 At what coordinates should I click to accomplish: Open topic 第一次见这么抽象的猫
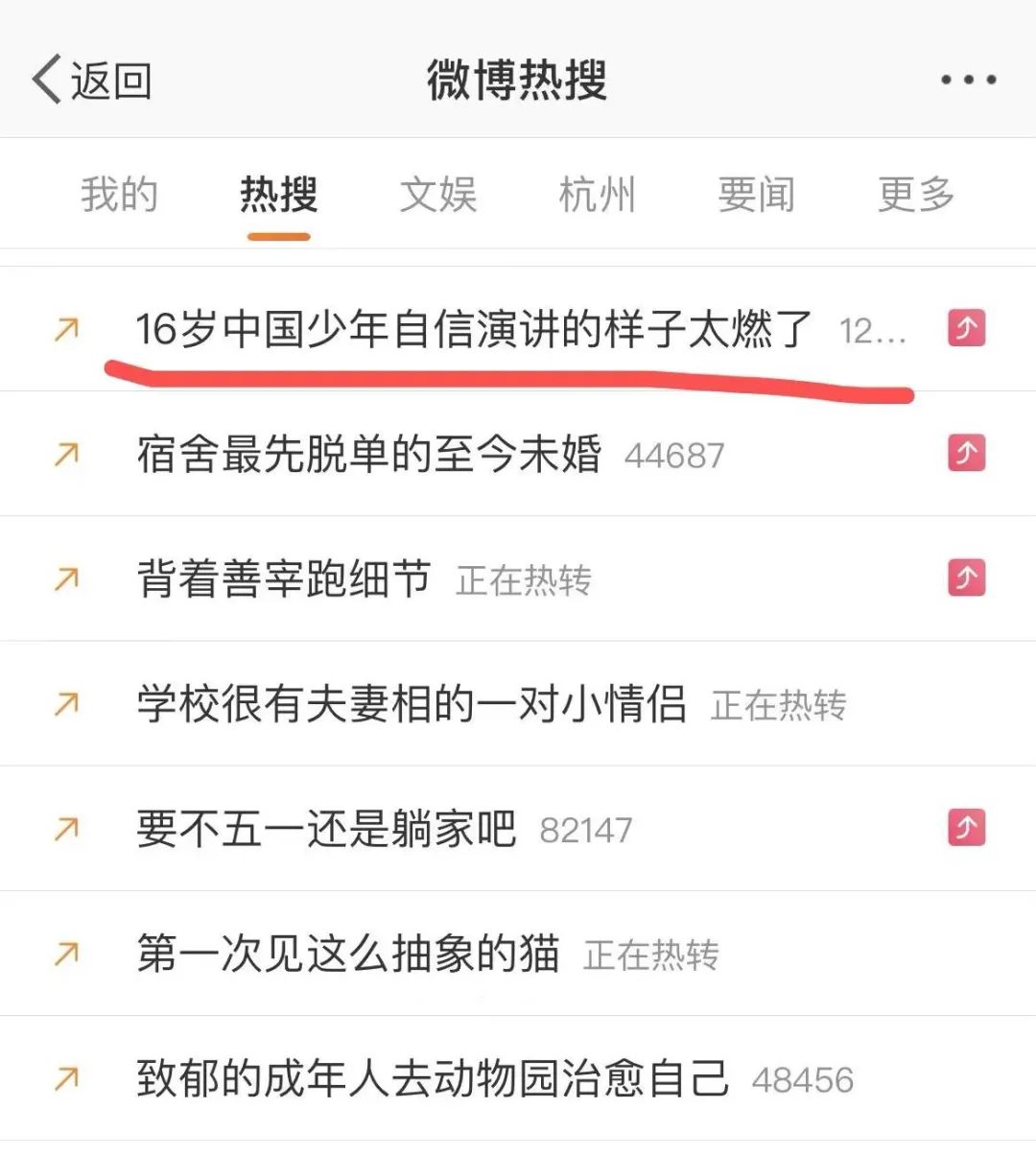(x=347, y=954)
